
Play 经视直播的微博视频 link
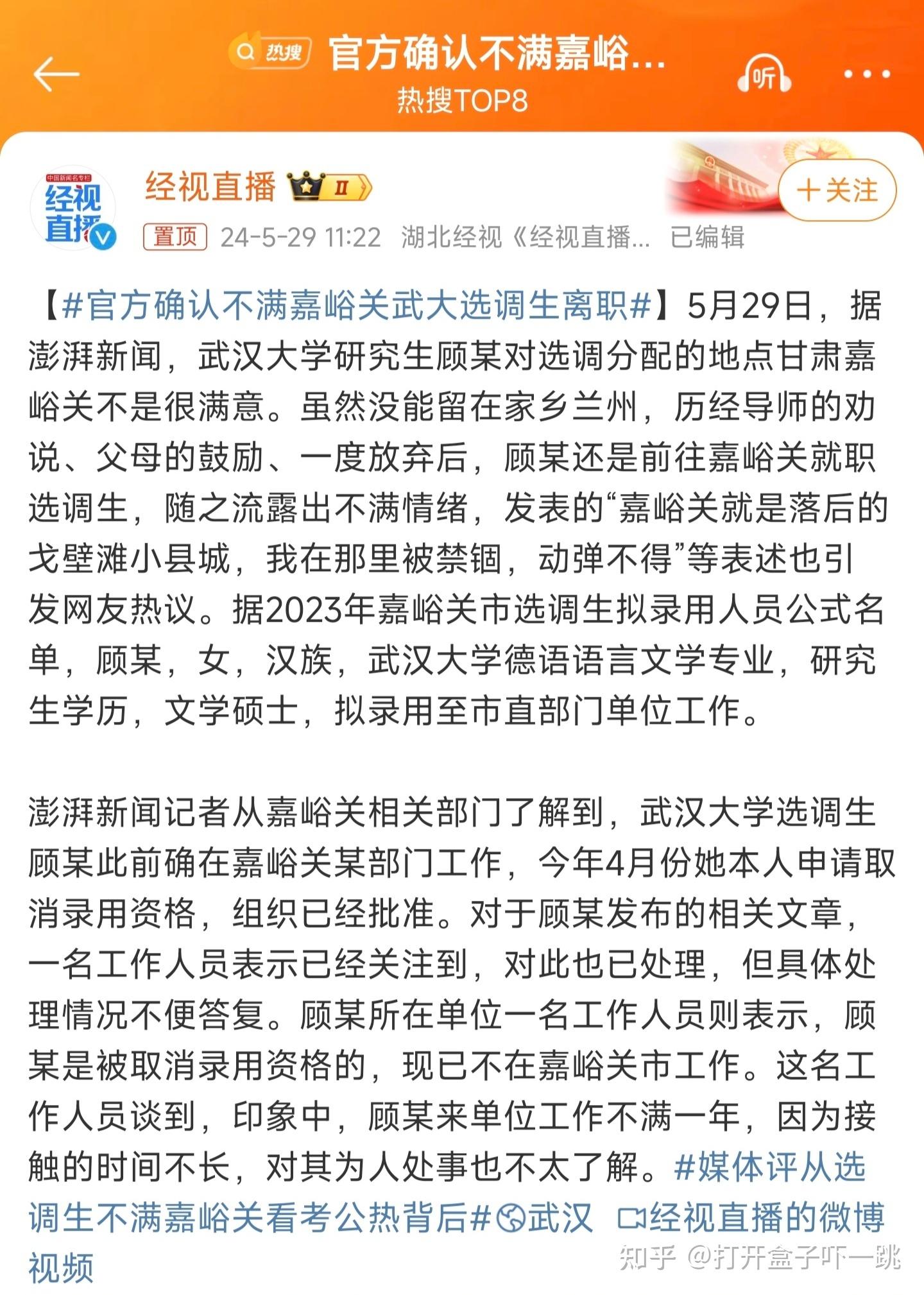coord(457,1242)
